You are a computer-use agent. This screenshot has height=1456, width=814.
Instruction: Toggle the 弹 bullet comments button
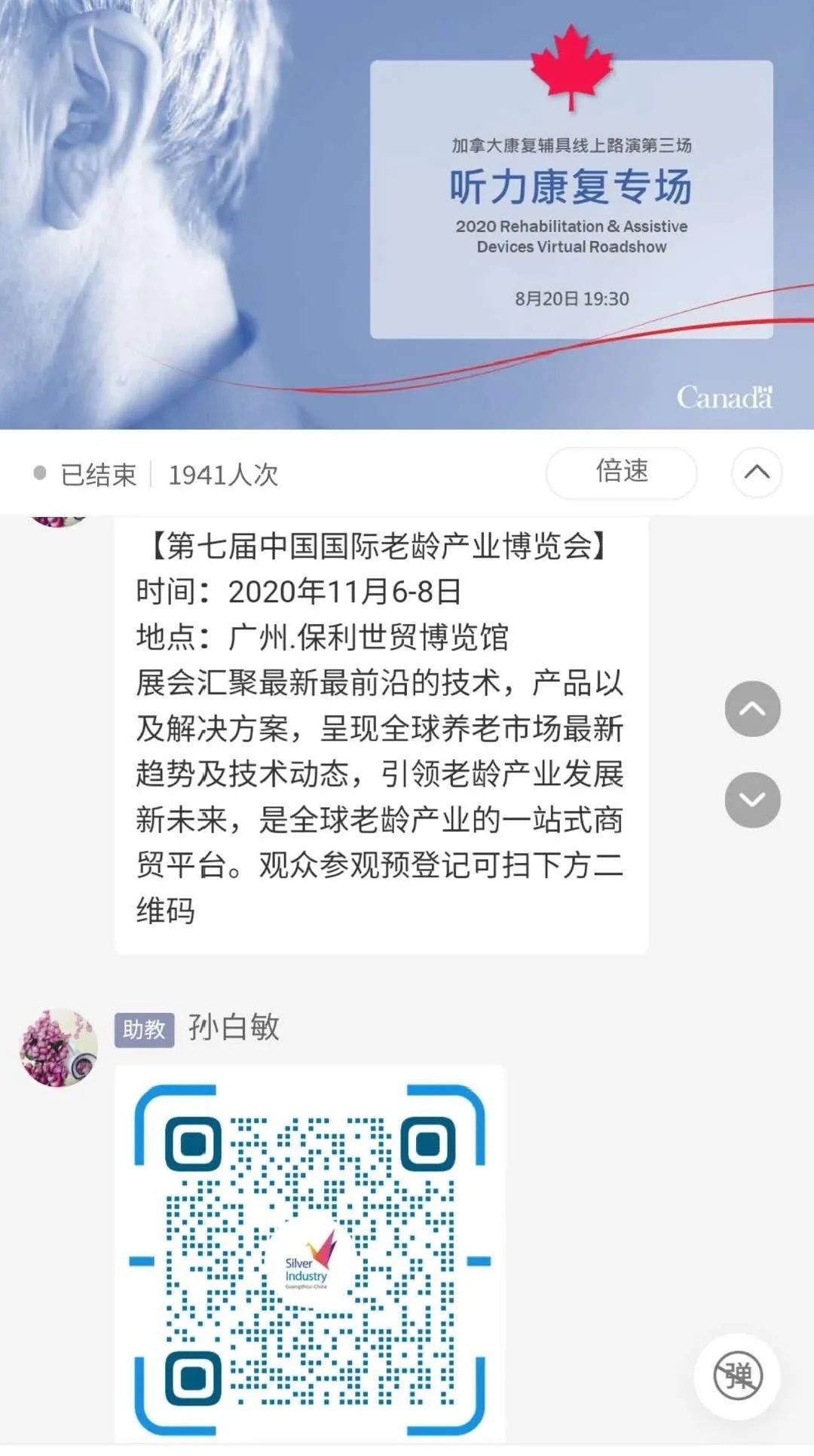tap(738, 1376)
